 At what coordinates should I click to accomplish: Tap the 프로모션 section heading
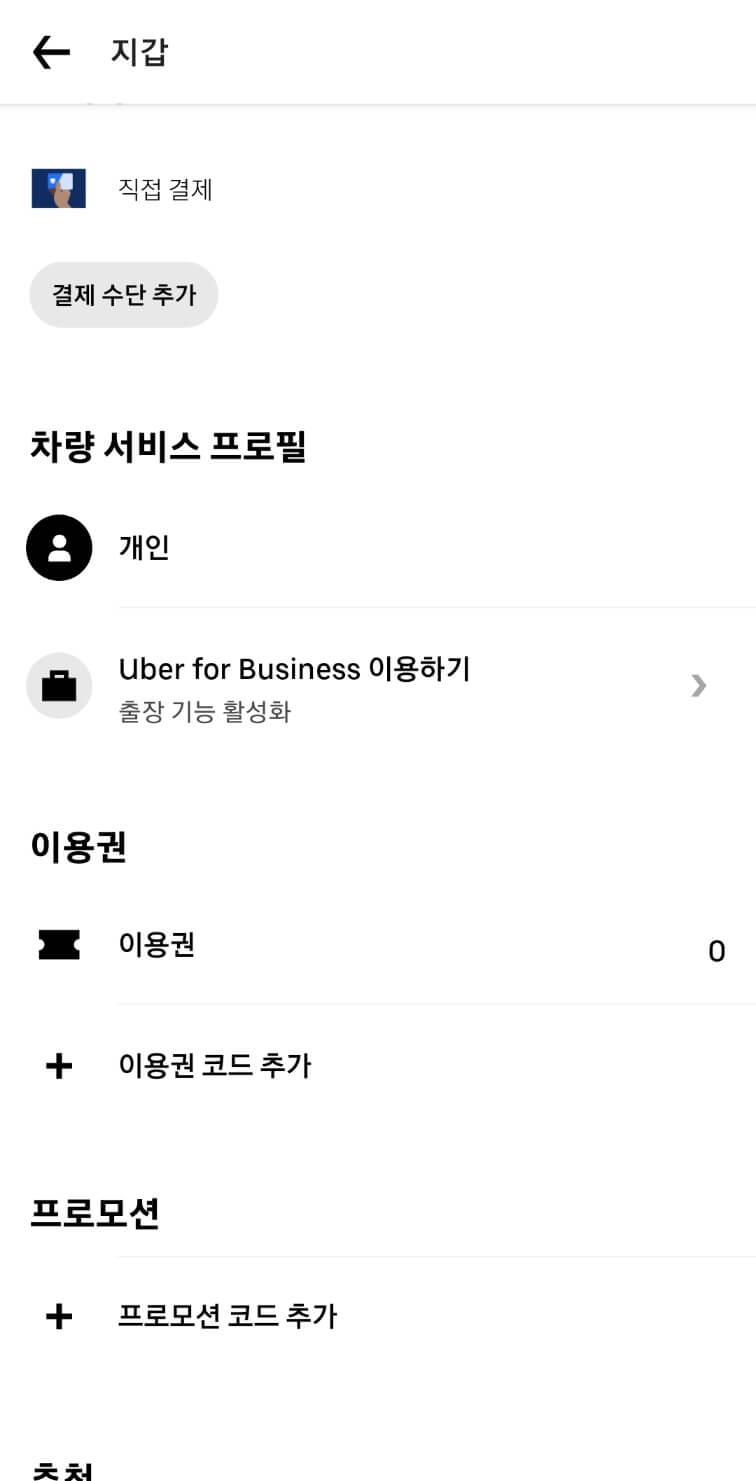(95, 1212)
